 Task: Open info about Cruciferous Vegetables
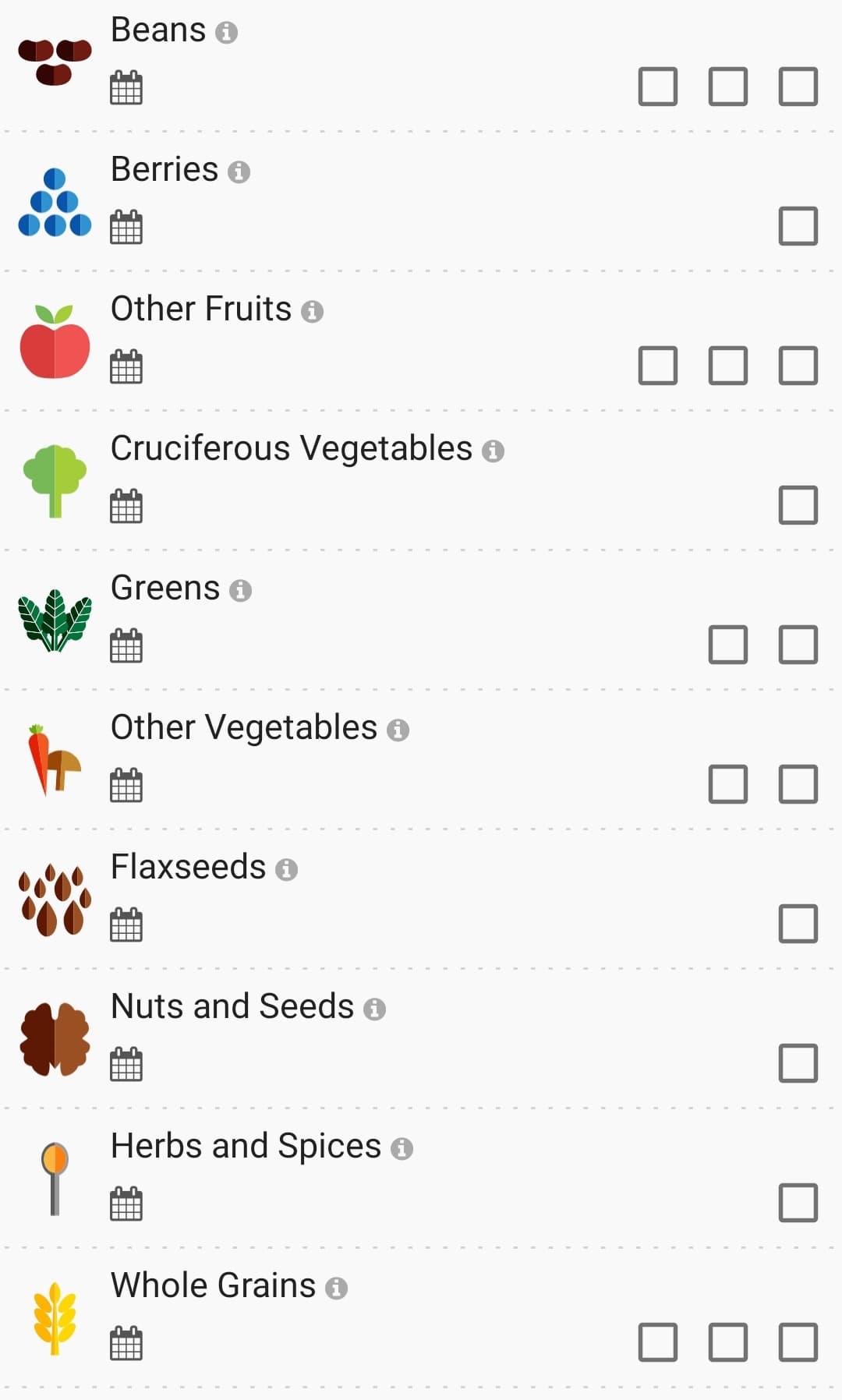tap(494, 451)
